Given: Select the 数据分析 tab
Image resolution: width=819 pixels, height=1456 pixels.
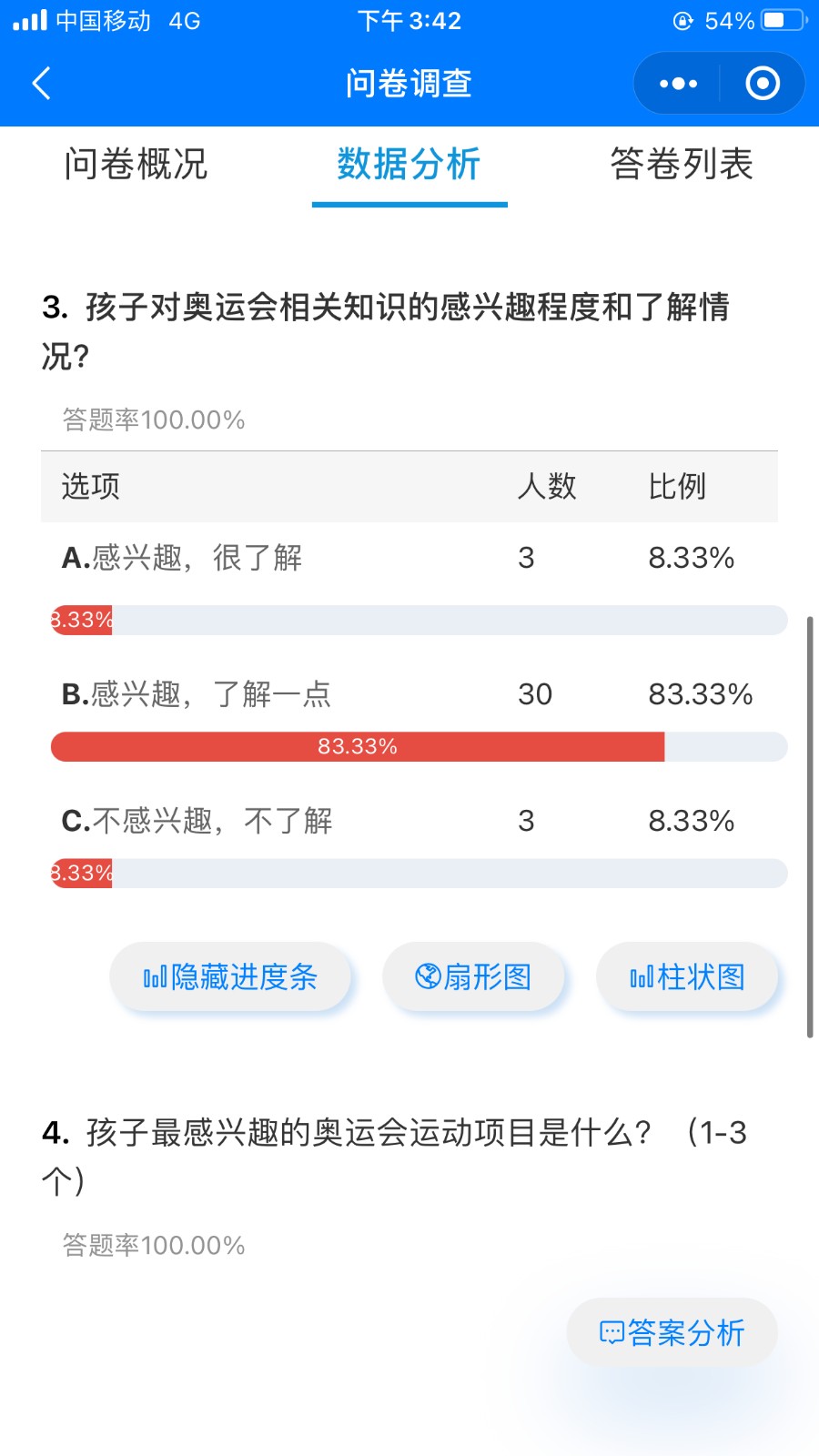Looking at the screenshot, I should pos(409,165).
